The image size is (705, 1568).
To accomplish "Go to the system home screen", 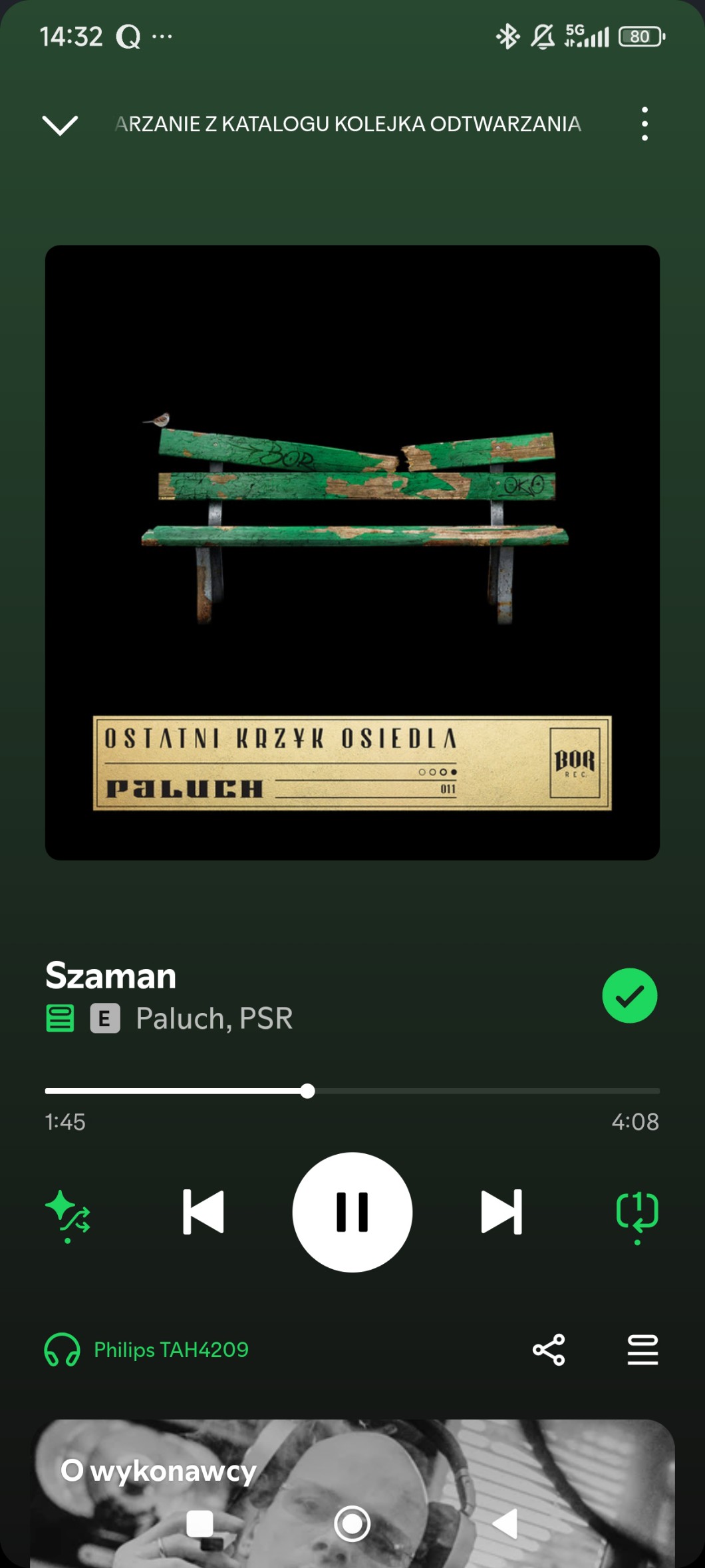I will pos(352,1523).
